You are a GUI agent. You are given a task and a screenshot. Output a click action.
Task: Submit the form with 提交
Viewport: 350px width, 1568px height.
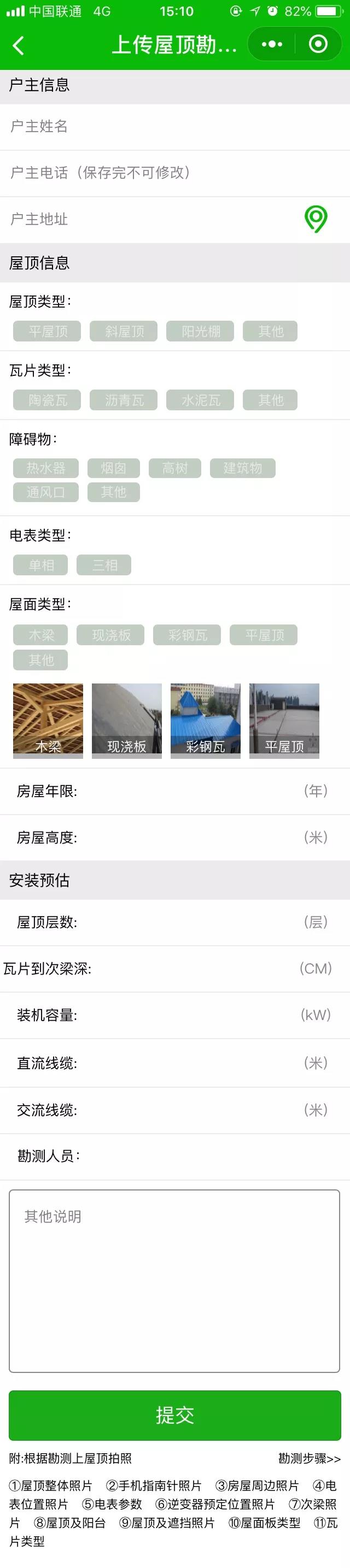[x=174, y=1415]
